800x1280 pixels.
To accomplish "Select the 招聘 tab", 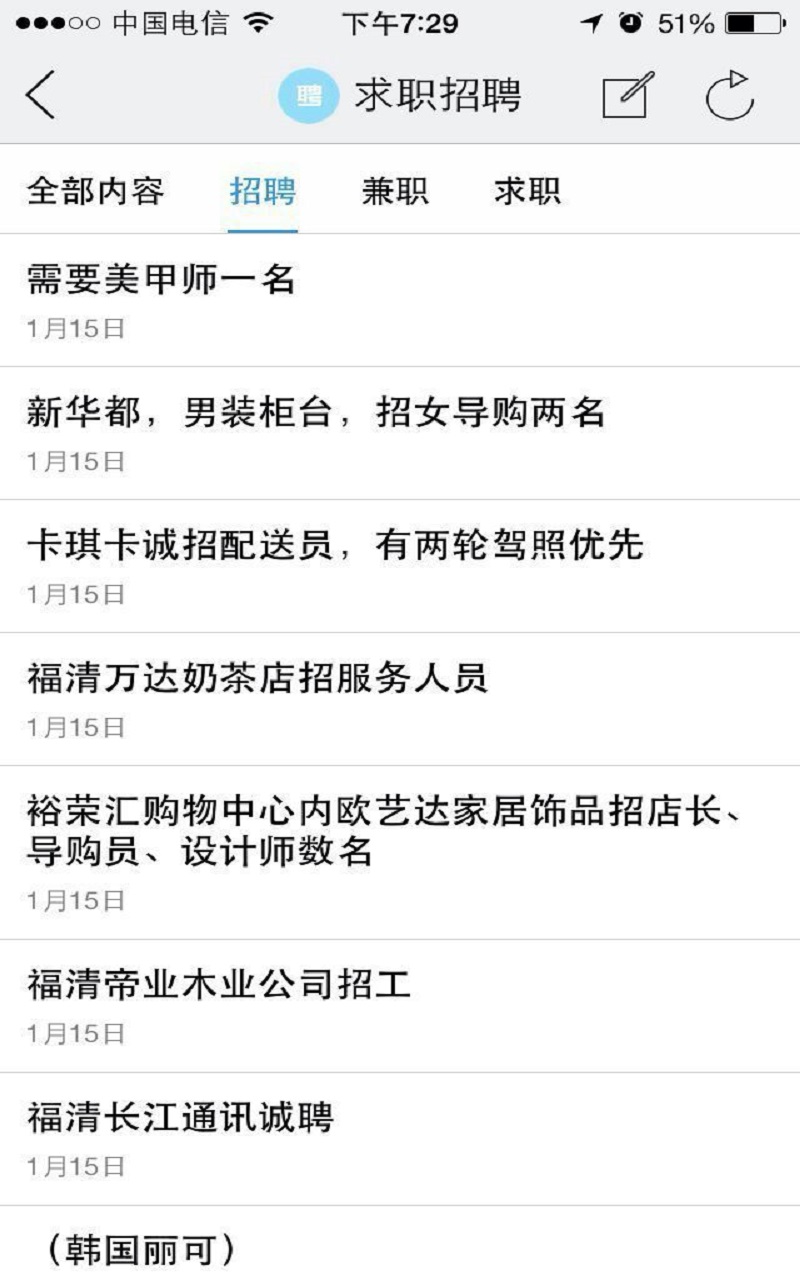I will [x=262, y=190].
